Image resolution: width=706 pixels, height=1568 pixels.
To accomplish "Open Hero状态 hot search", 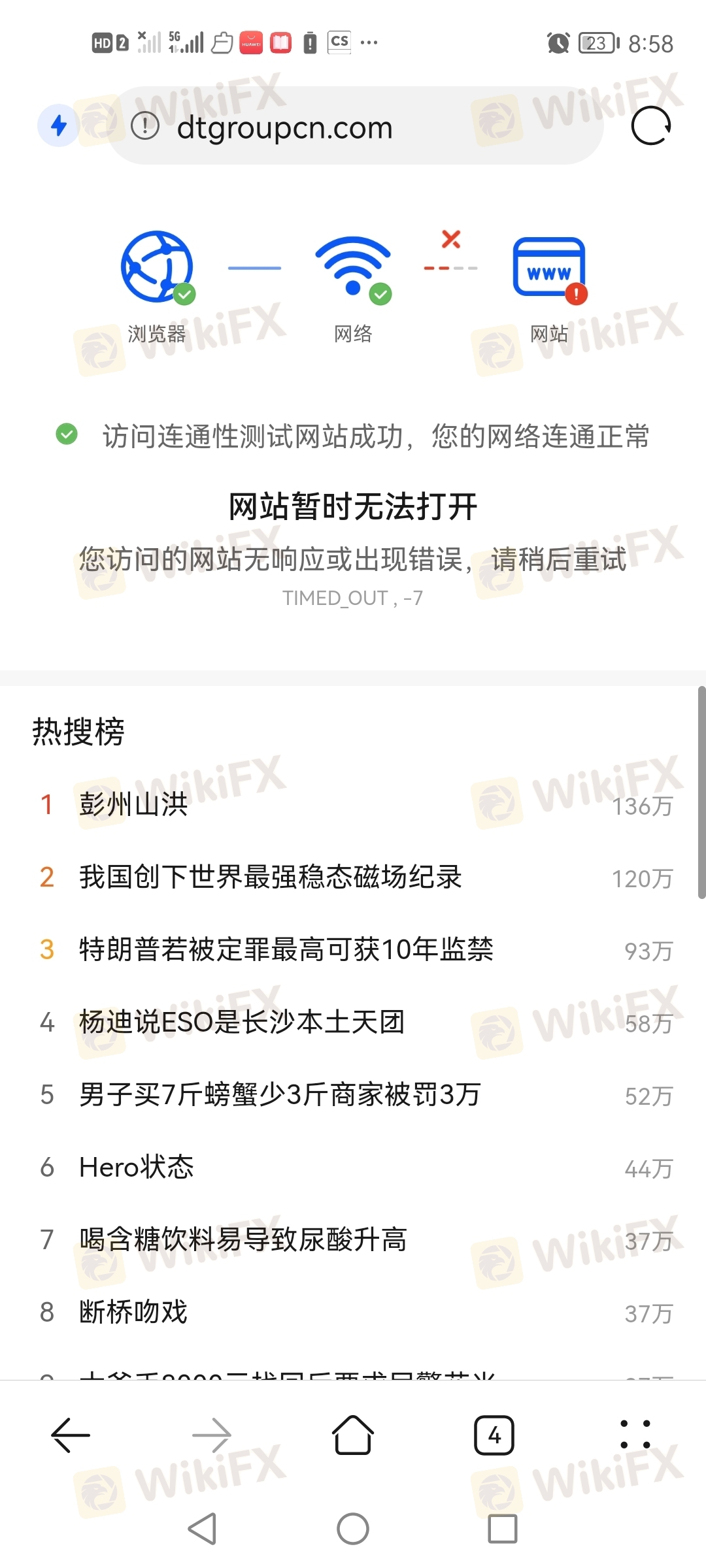I will (x=136, y=1167).
